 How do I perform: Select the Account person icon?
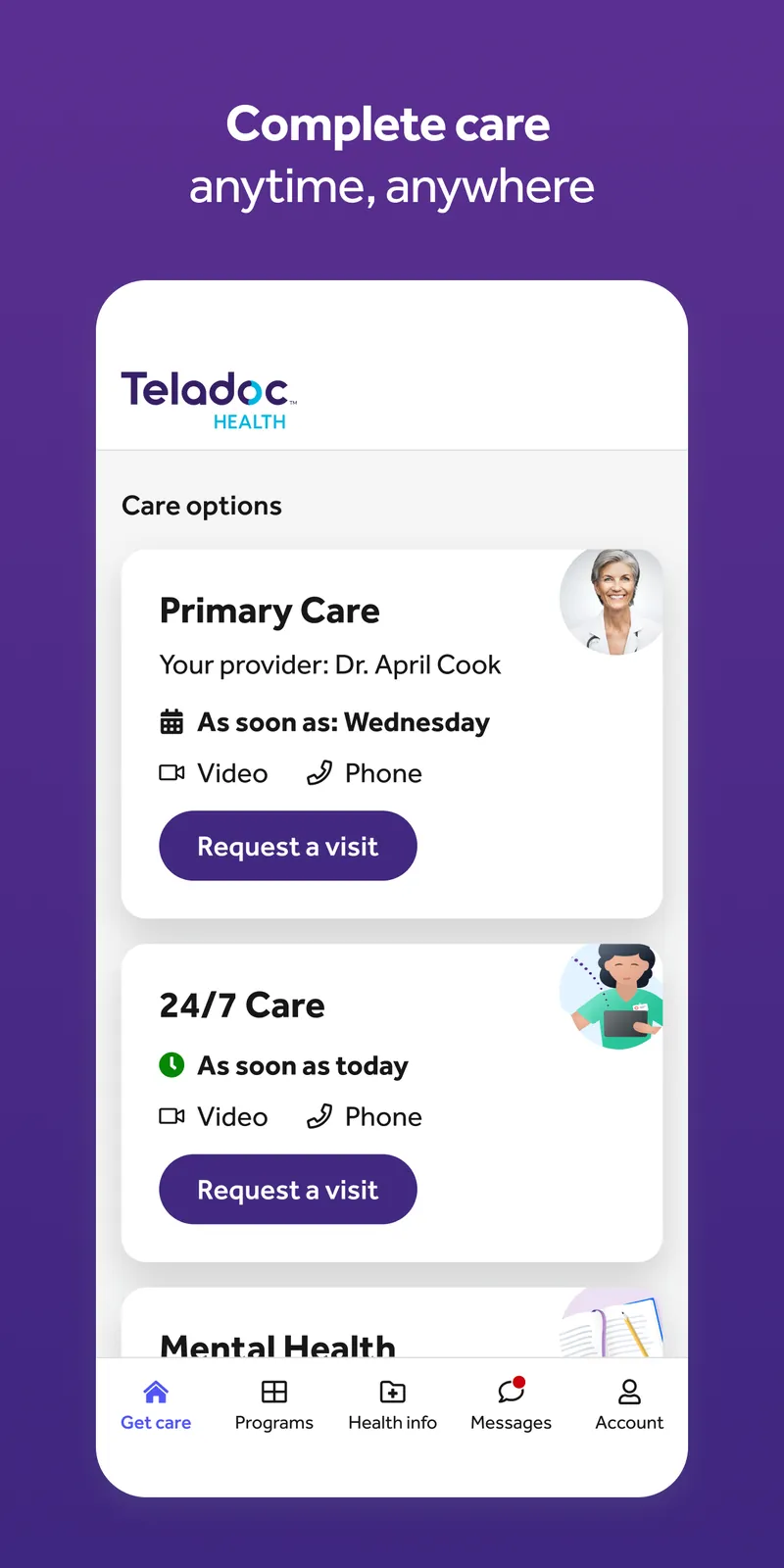pyautogui.click(x=628, y=1391)
